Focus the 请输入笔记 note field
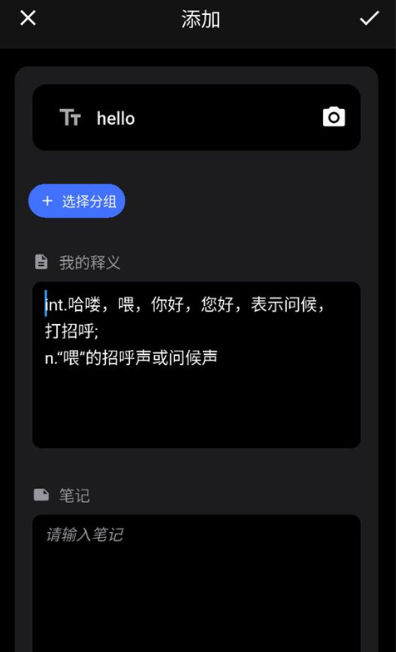Screen dimensions: 396x652 [x=196, y=583]
